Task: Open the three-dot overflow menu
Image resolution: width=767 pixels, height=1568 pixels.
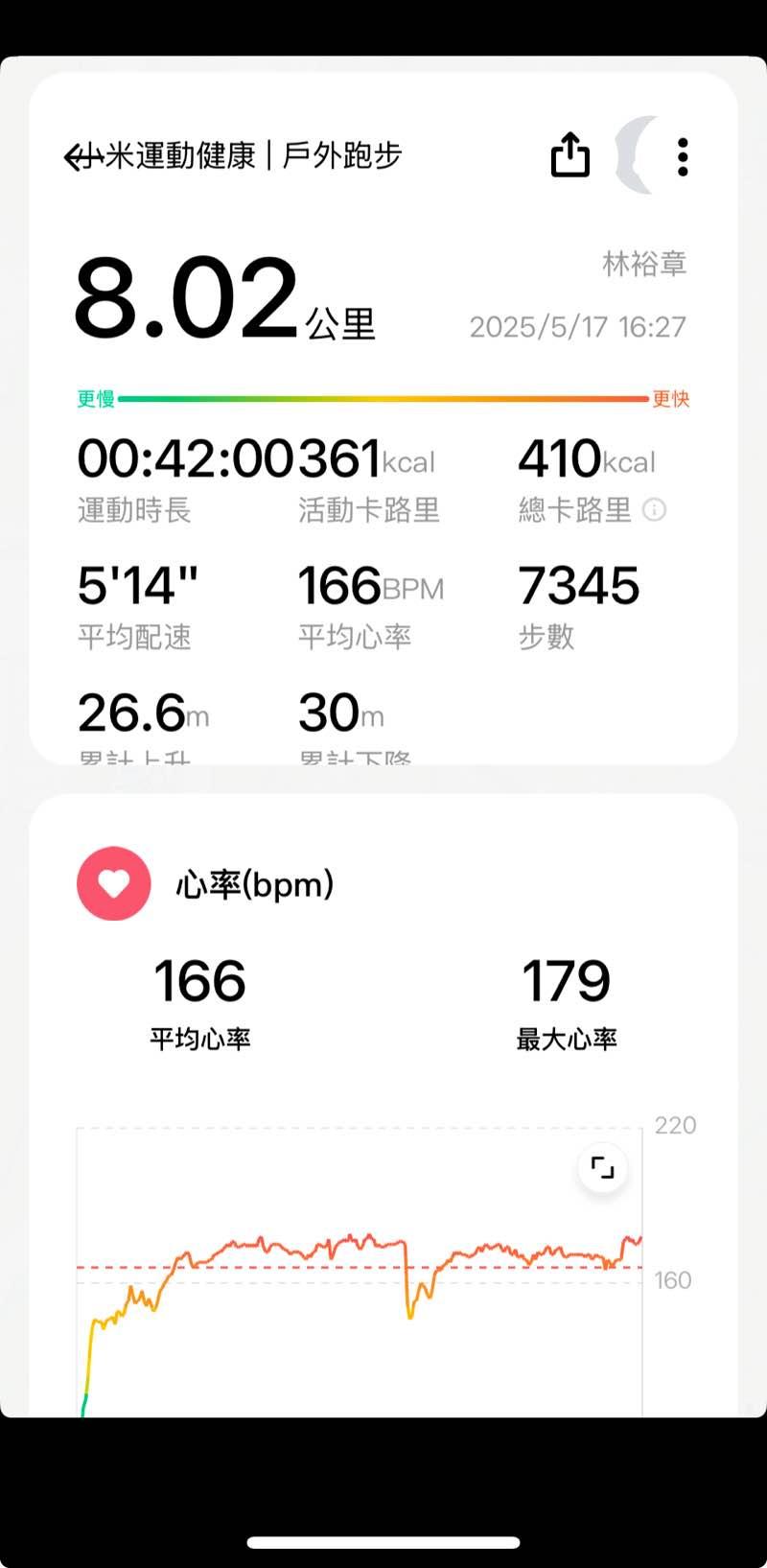Action: (683, 156)
